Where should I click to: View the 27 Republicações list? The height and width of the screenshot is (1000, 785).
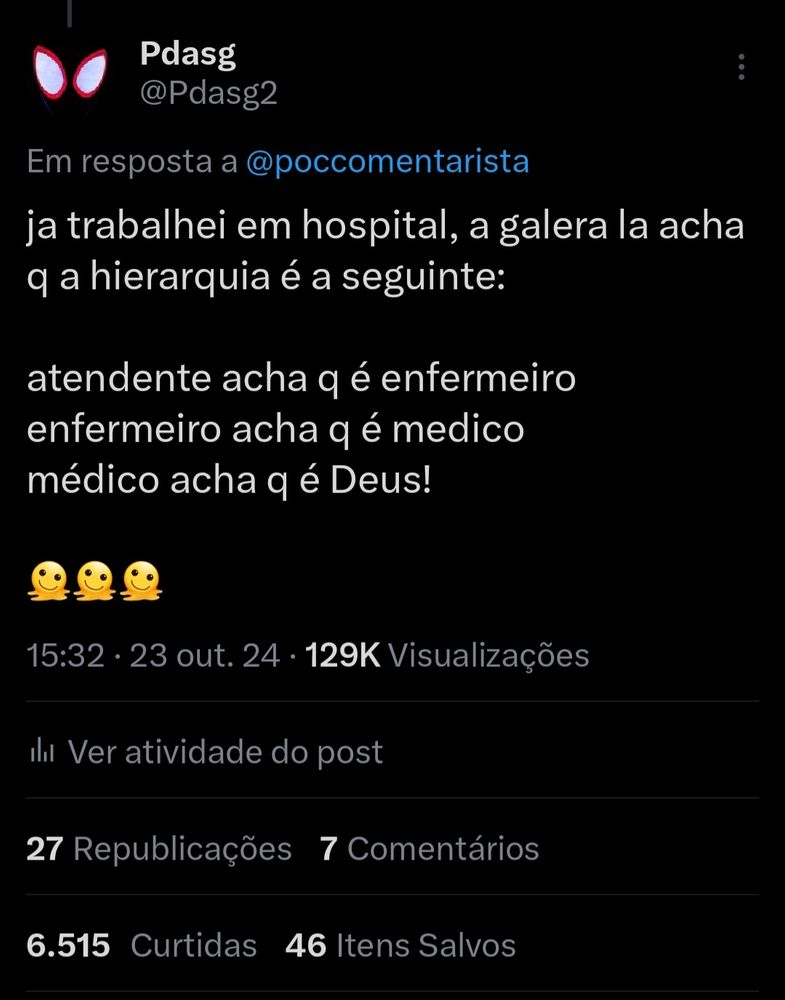(157, 848)
